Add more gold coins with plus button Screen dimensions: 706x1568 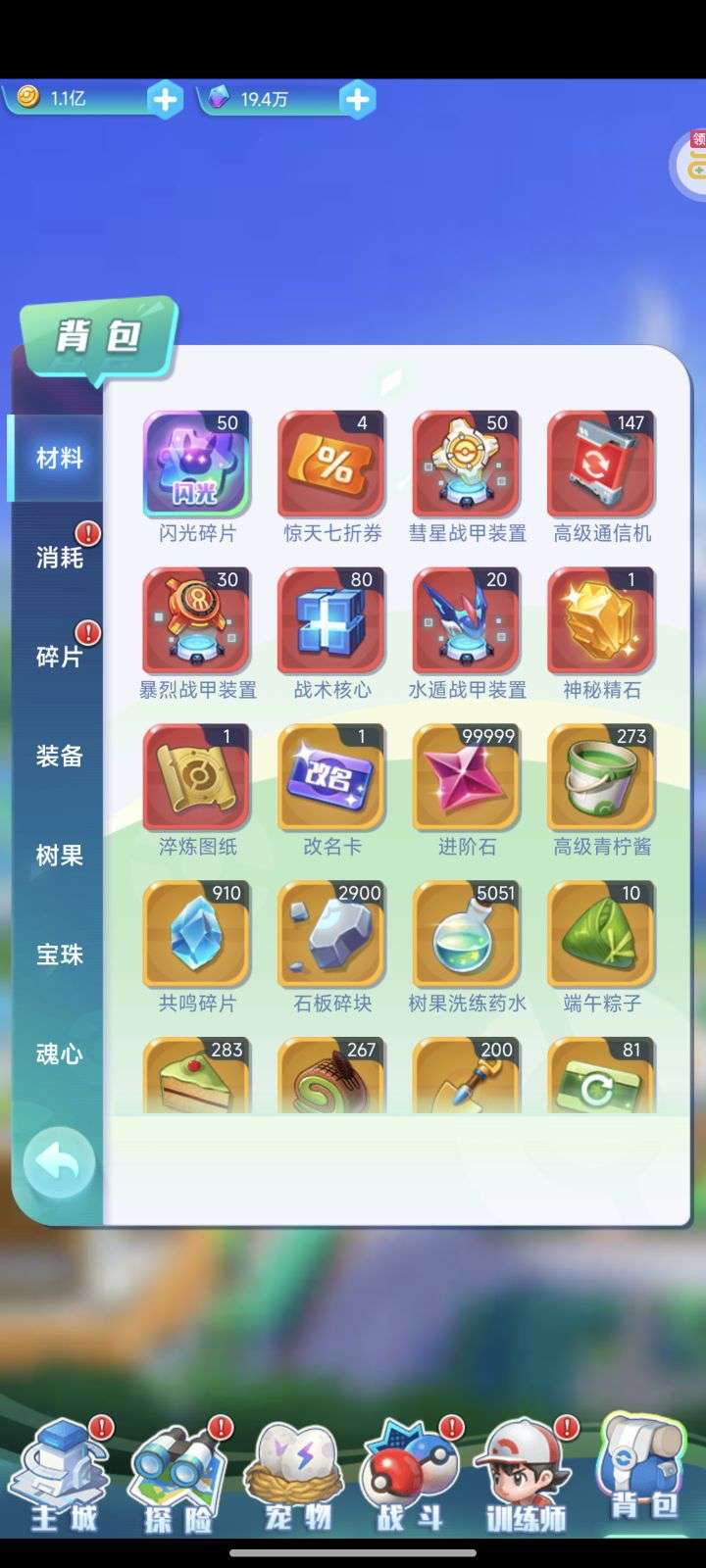point(165,99)
